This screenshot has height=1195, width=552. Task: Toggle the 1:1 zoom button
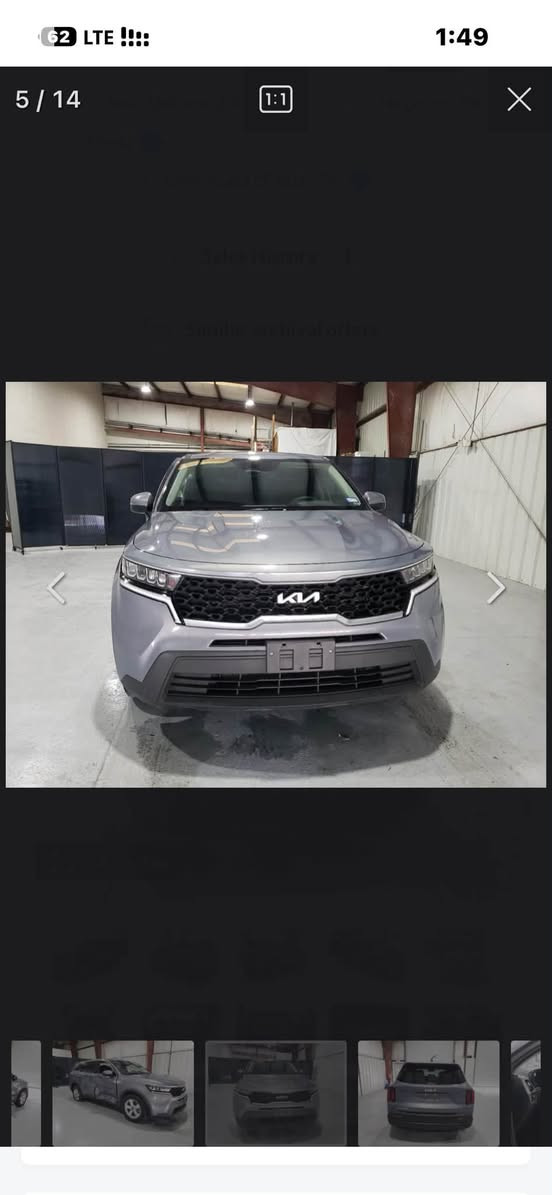tap(276, 99)
